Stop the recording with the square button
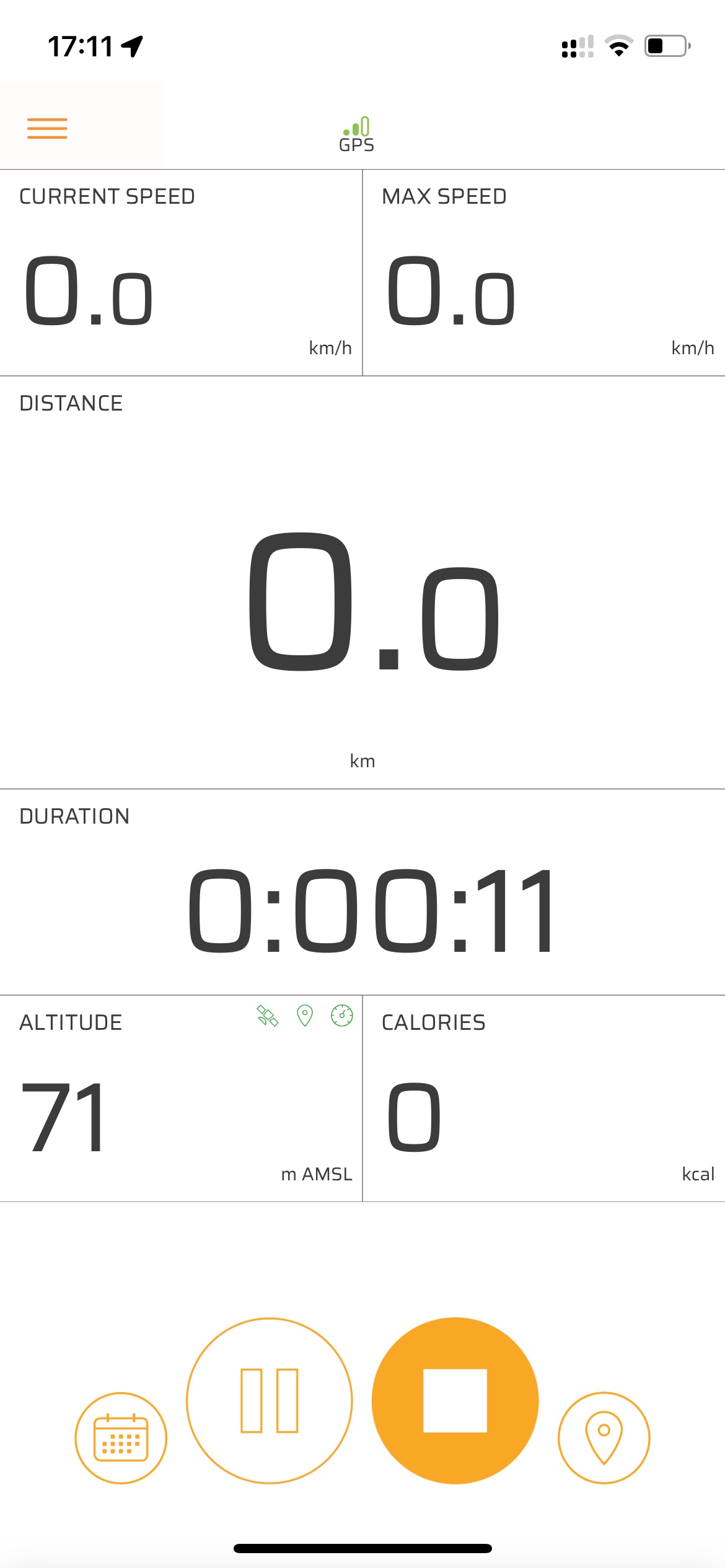The width and height of the screenshot is (725, 1568). tap(455, 1400)
